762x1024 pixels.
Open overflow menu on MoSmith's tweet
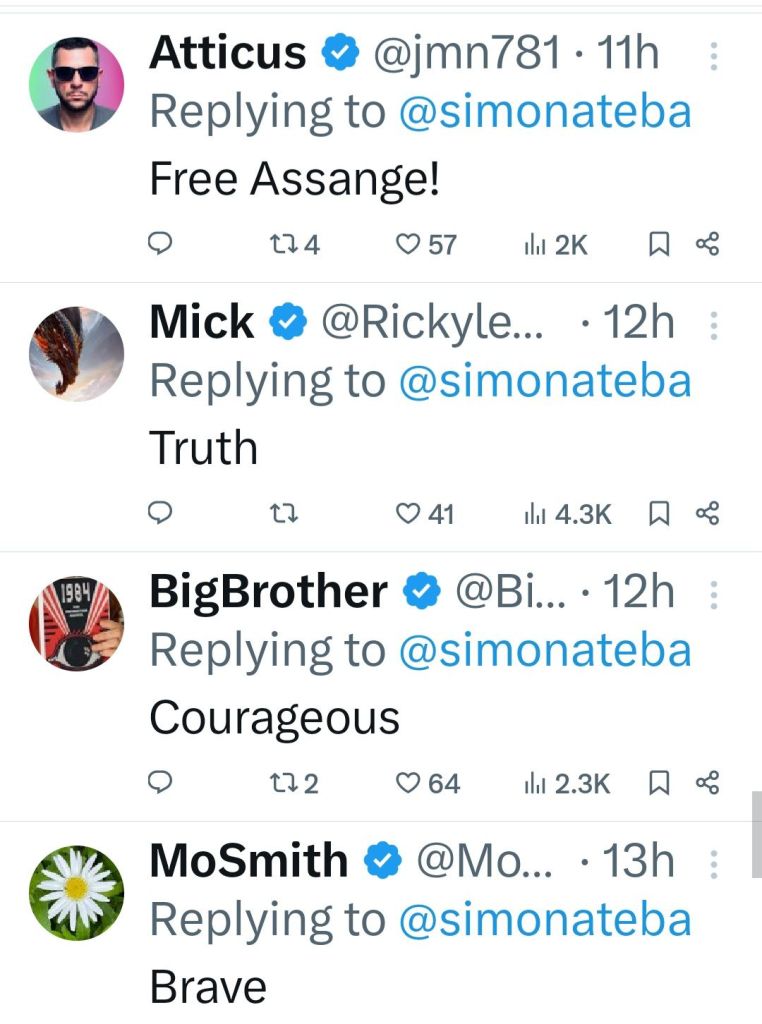click(714, 862)
